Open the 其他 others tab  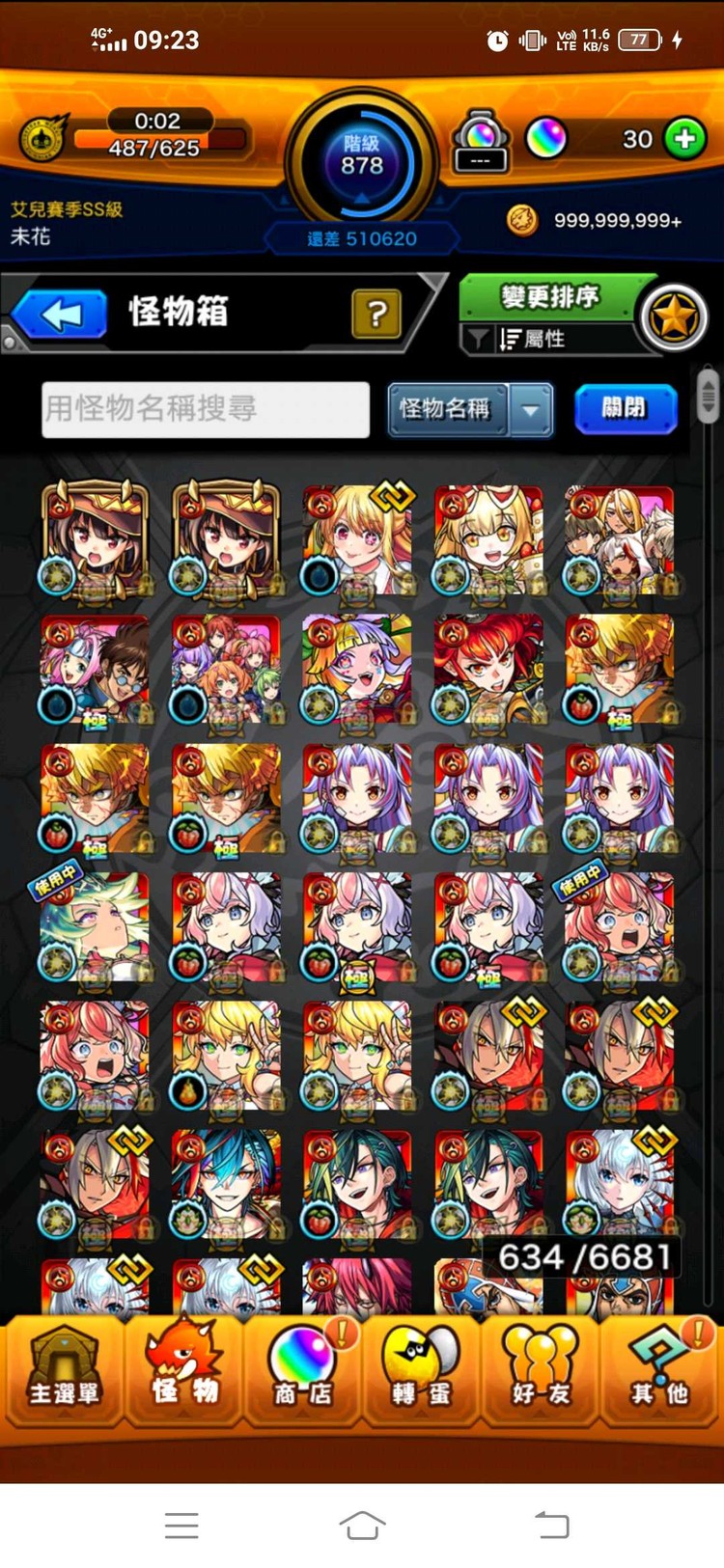659,1370
